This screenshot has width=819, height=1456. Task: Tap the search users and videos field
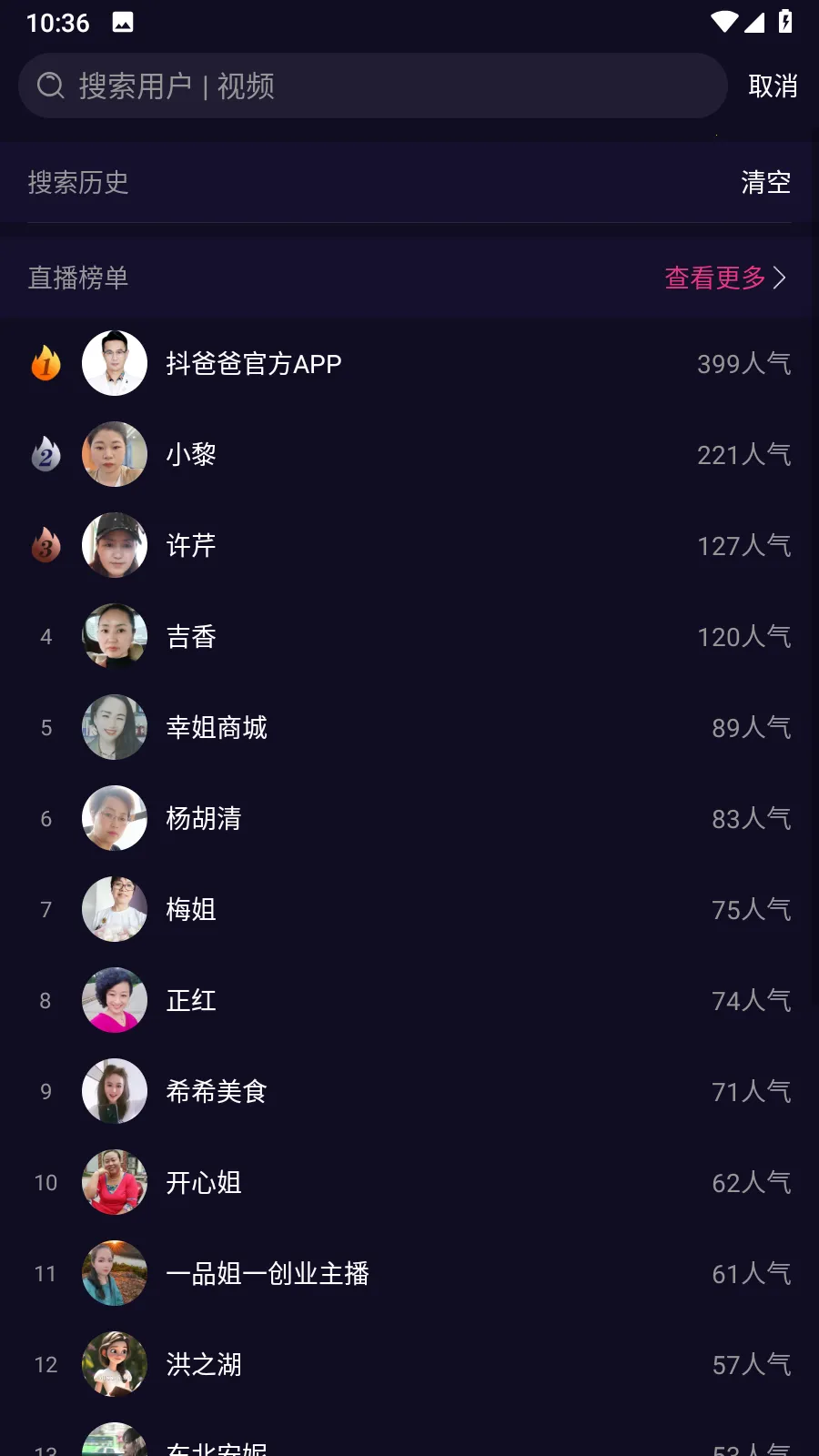[373, 86]
